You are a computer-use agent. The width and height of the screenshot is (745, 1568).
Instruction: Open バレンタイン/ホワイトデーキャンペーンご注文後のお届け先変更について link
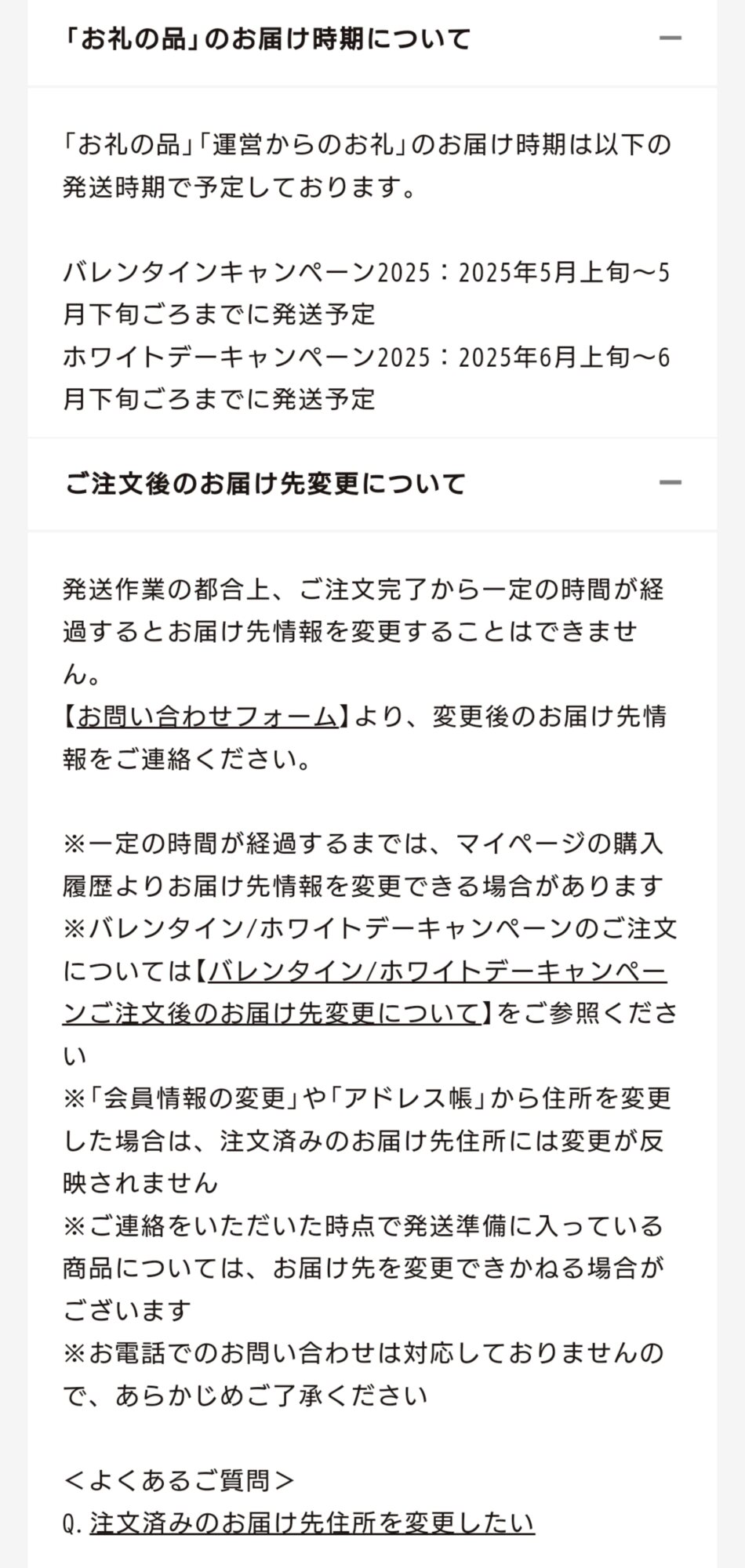[x=365, y=993]
